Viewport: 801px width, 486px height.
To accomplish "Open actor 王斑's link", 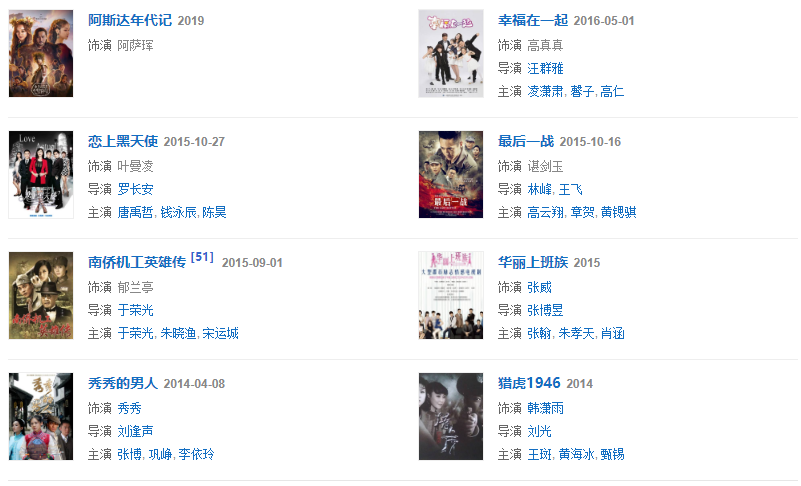I will point(539,455).
